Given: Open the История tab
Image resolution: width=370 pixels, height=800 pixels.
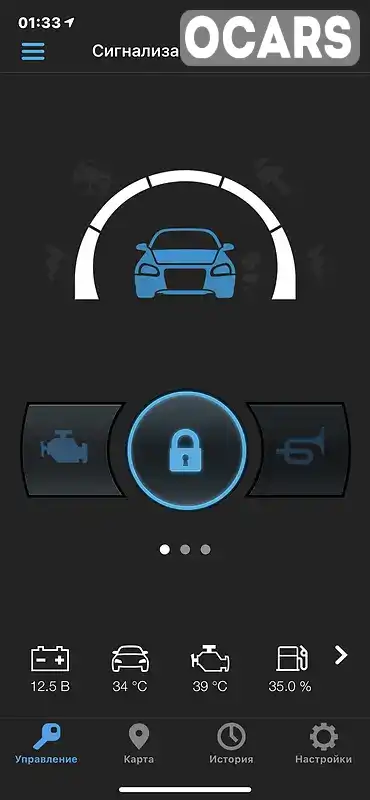Looking at the screenshot, I should (x=231, y=744).
